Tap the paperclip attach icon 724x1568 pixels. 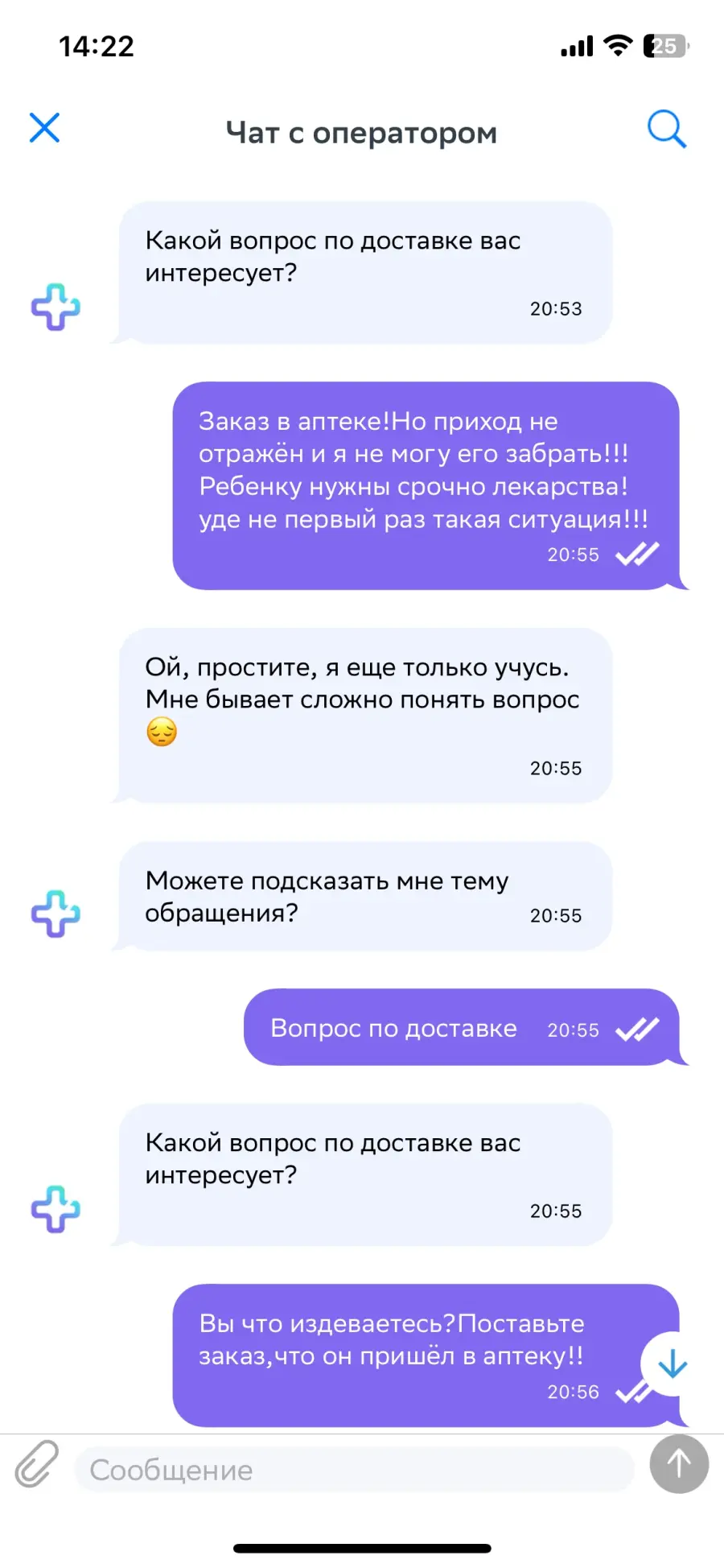(x=37, y=1463)
